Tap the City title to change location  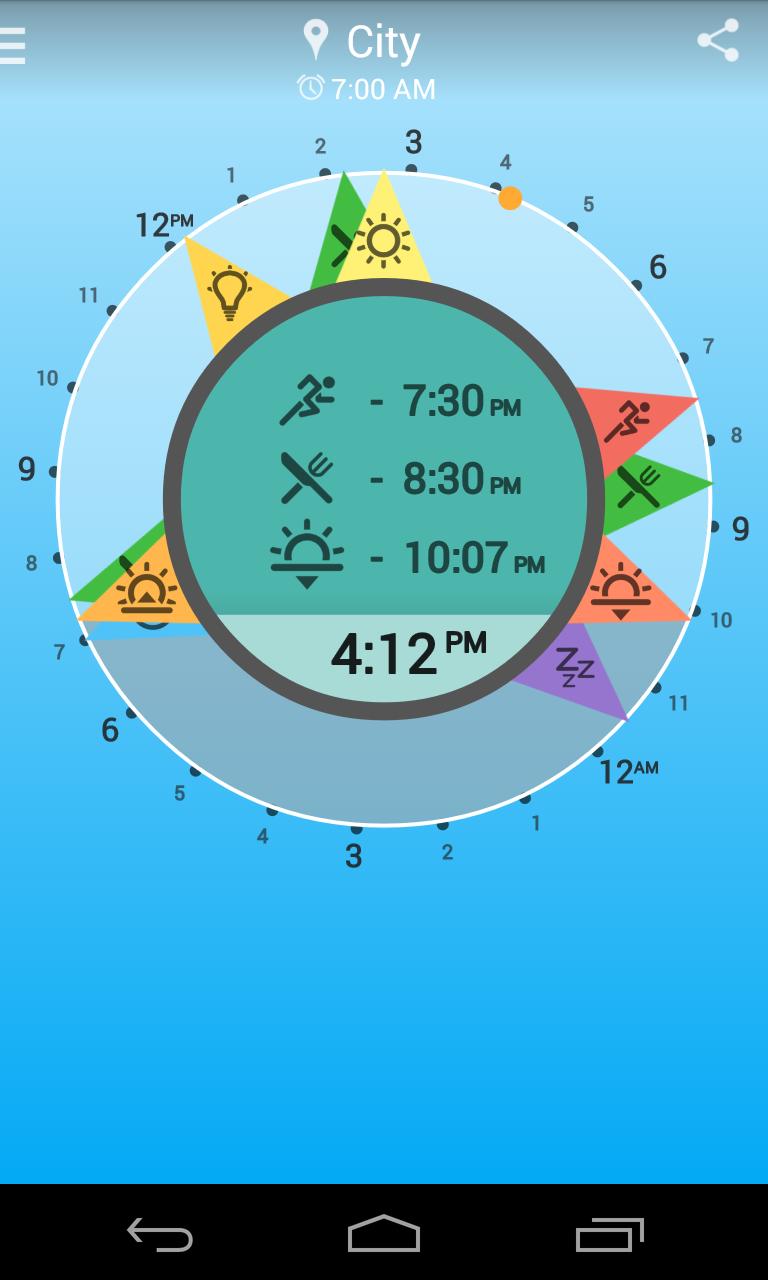coord(384,41)
